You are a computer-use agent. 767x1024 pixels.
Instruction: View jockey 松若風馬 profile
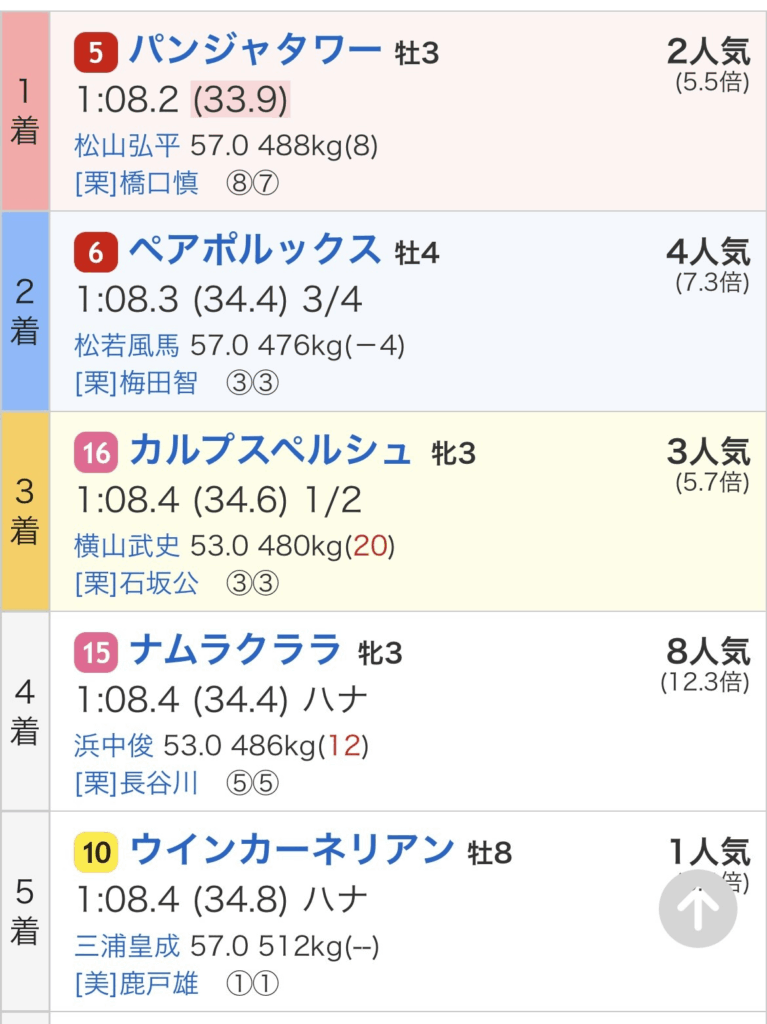(127, 347)
